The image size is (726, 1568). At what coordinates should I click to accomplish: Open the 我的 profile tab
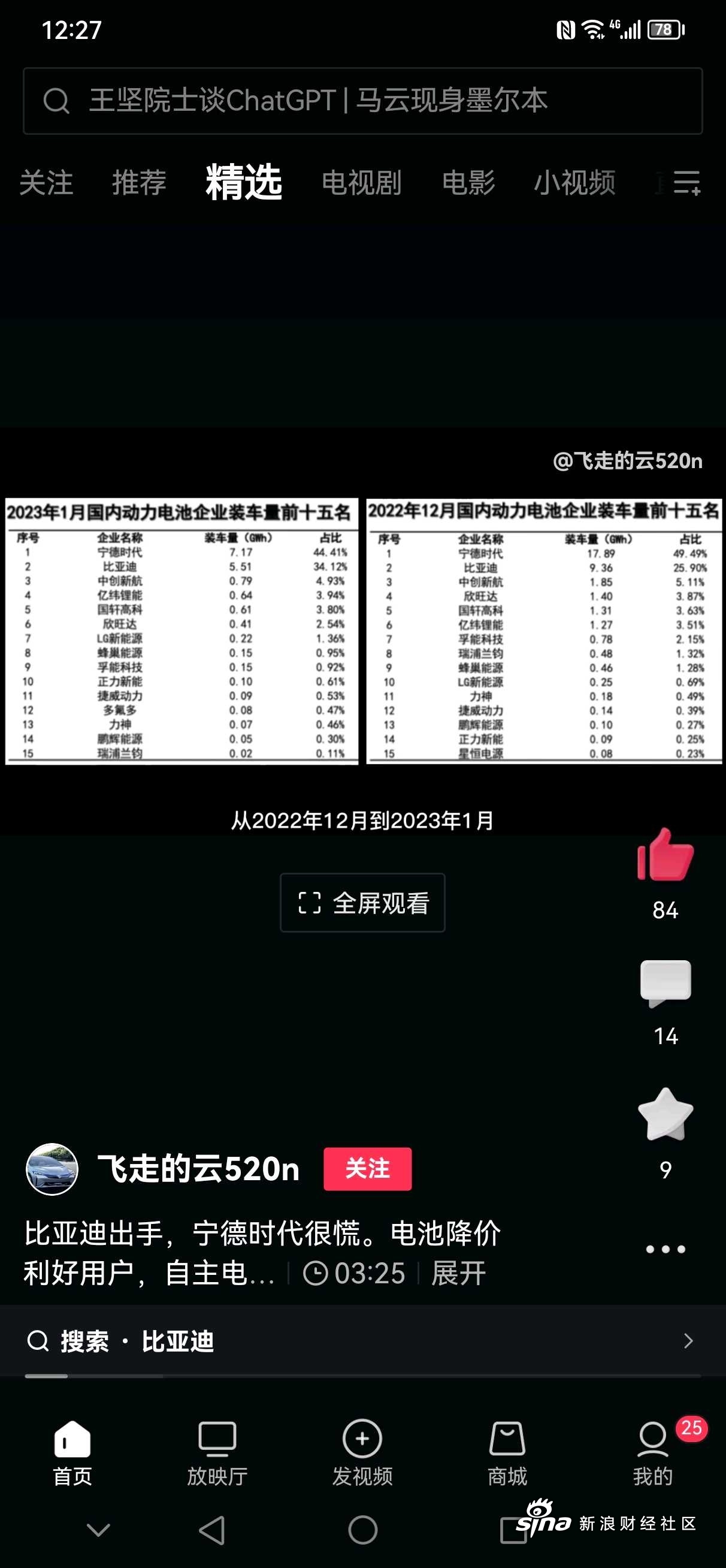(652, 1454)
